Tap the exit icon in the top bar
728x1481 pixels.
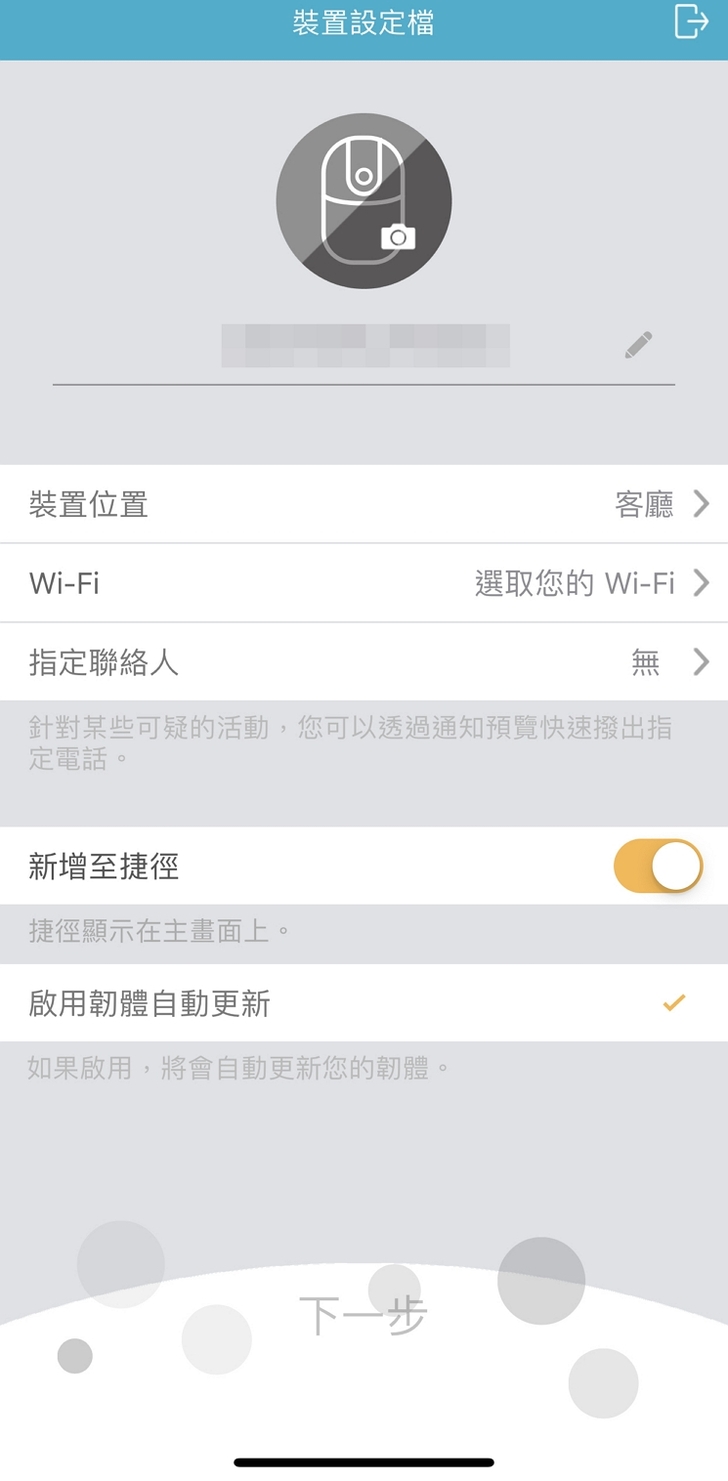690,21
